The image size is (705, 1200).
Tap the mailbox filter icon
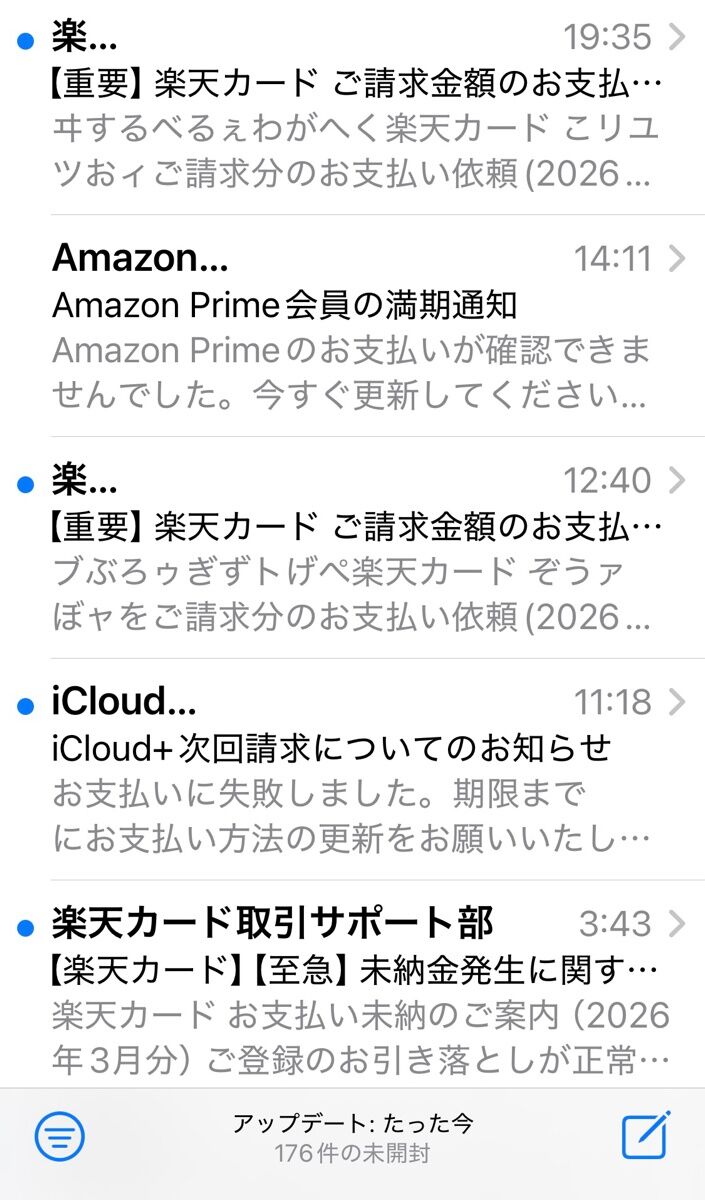[x=60, y=1136]
